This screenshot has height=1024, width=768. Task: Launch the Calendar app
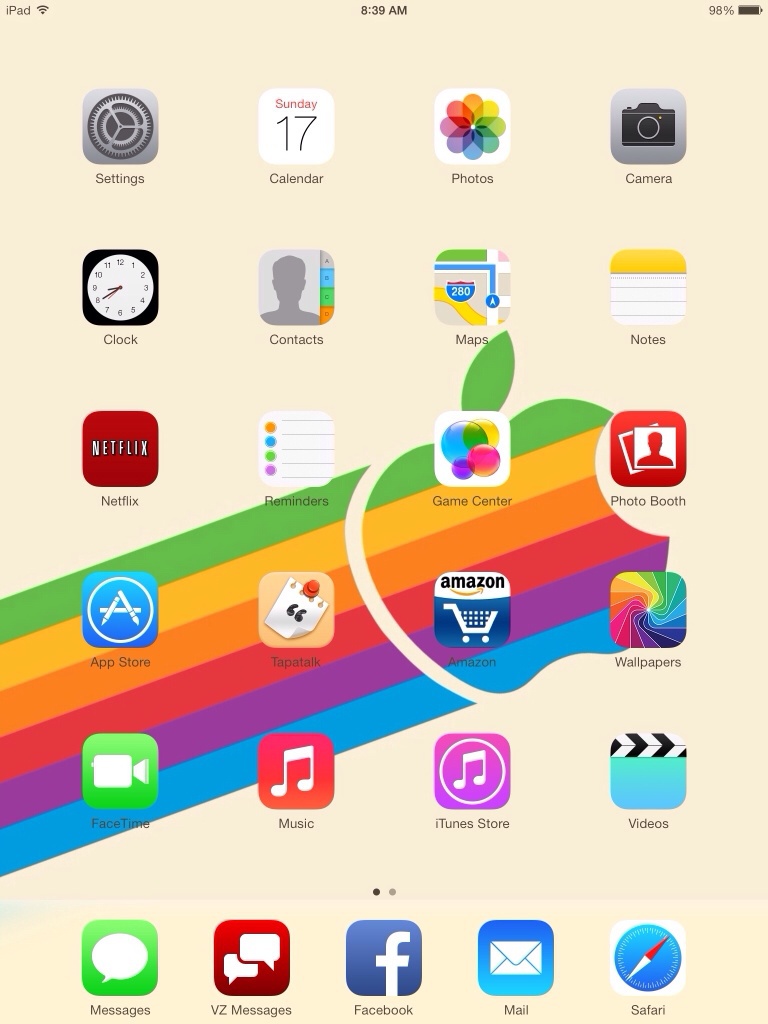296,127
